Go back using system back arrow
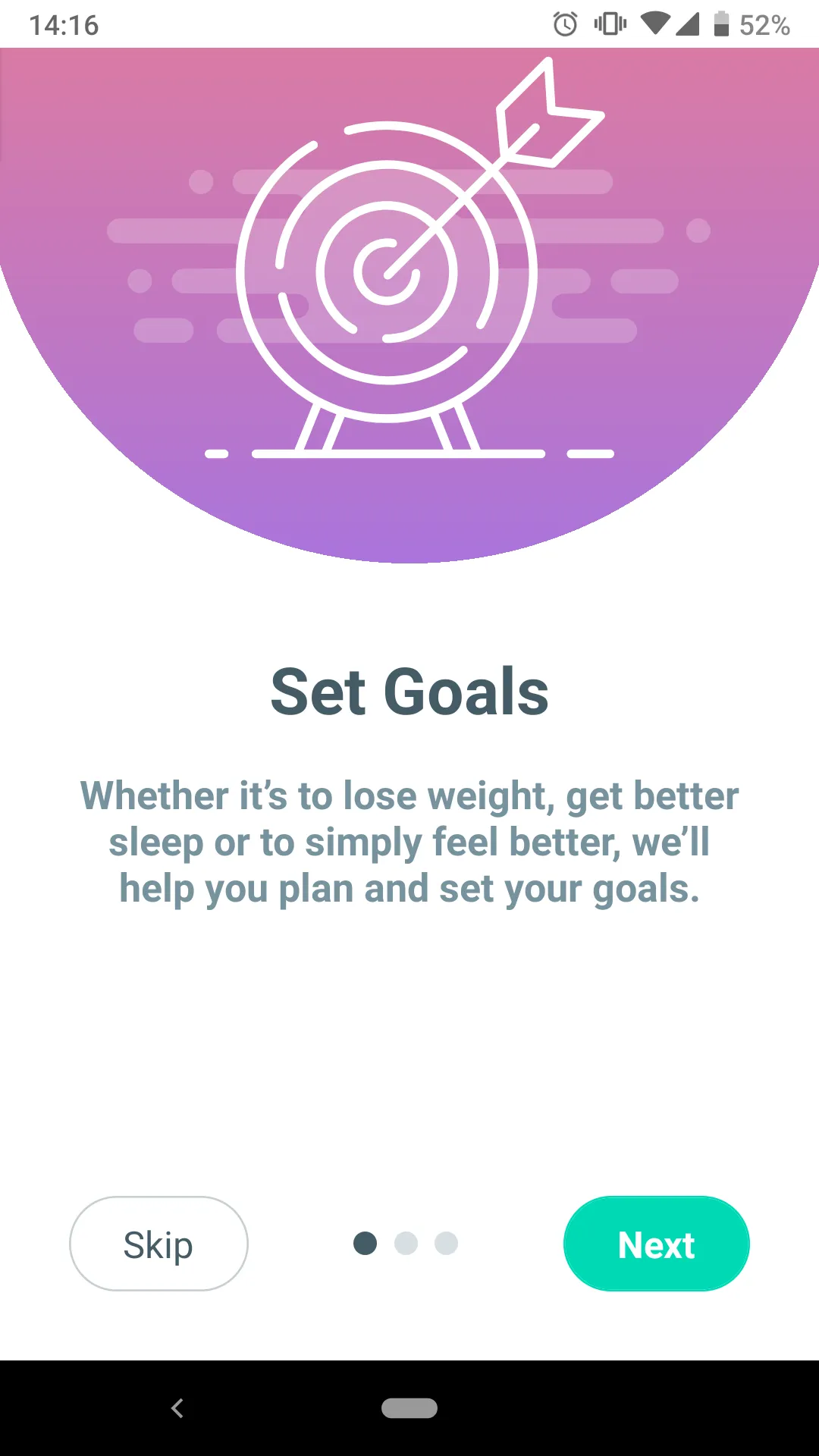This screenshot has height=1456, width=819. coord(177,1408)
